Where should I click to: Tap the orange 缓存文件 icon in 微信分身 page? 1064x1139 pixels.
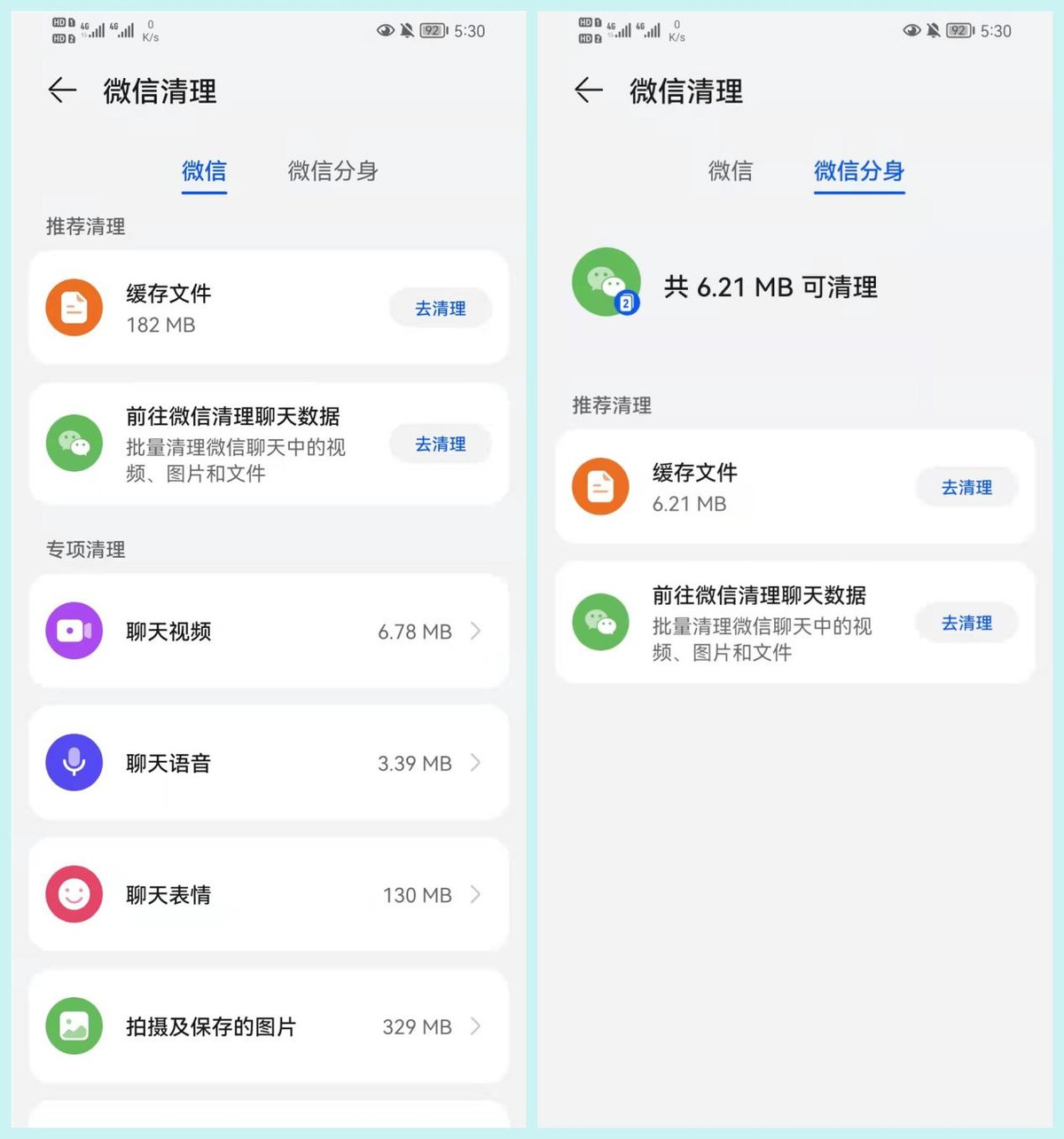pyautogui.click(x=599, y=487)
